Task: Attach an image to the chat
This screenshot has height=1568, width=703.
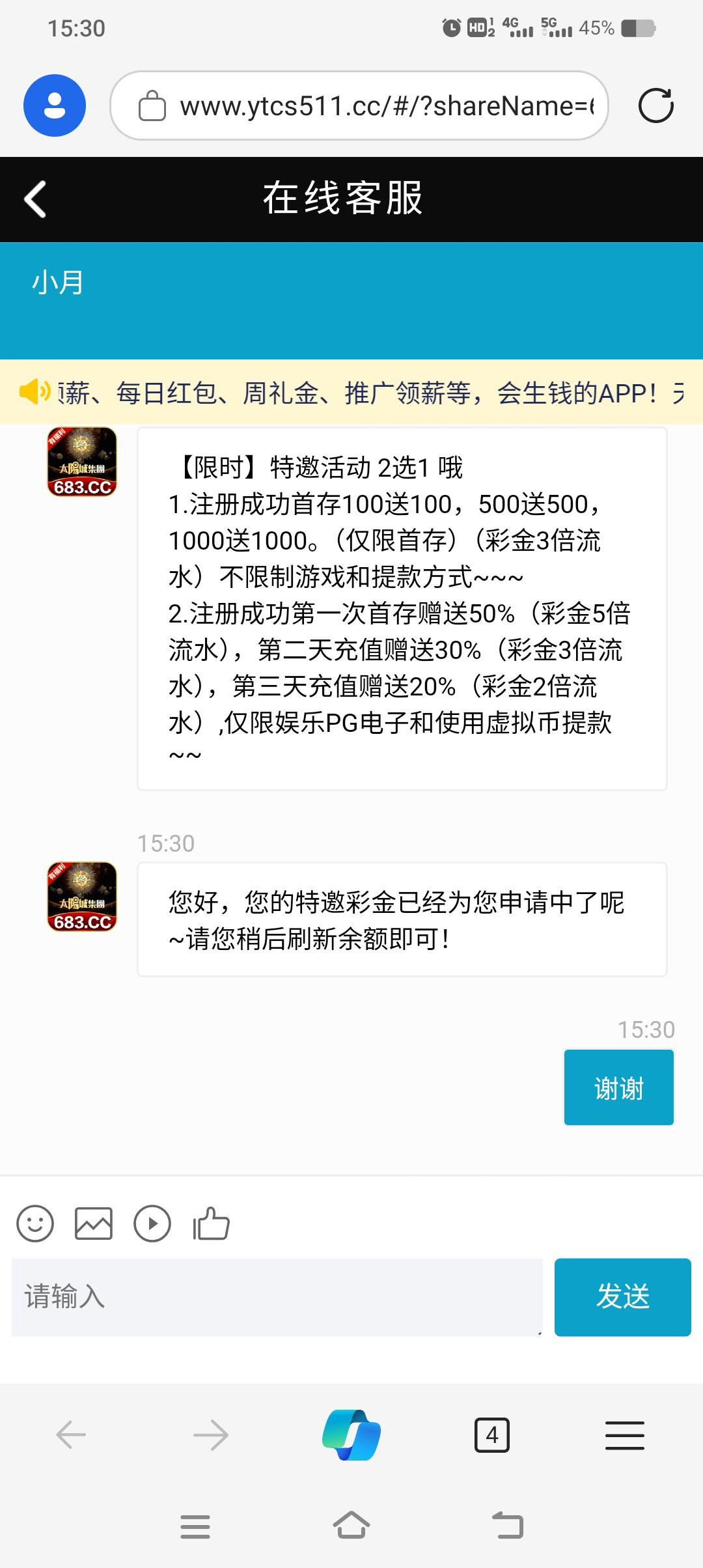Action: click(x=93, y=1224)
